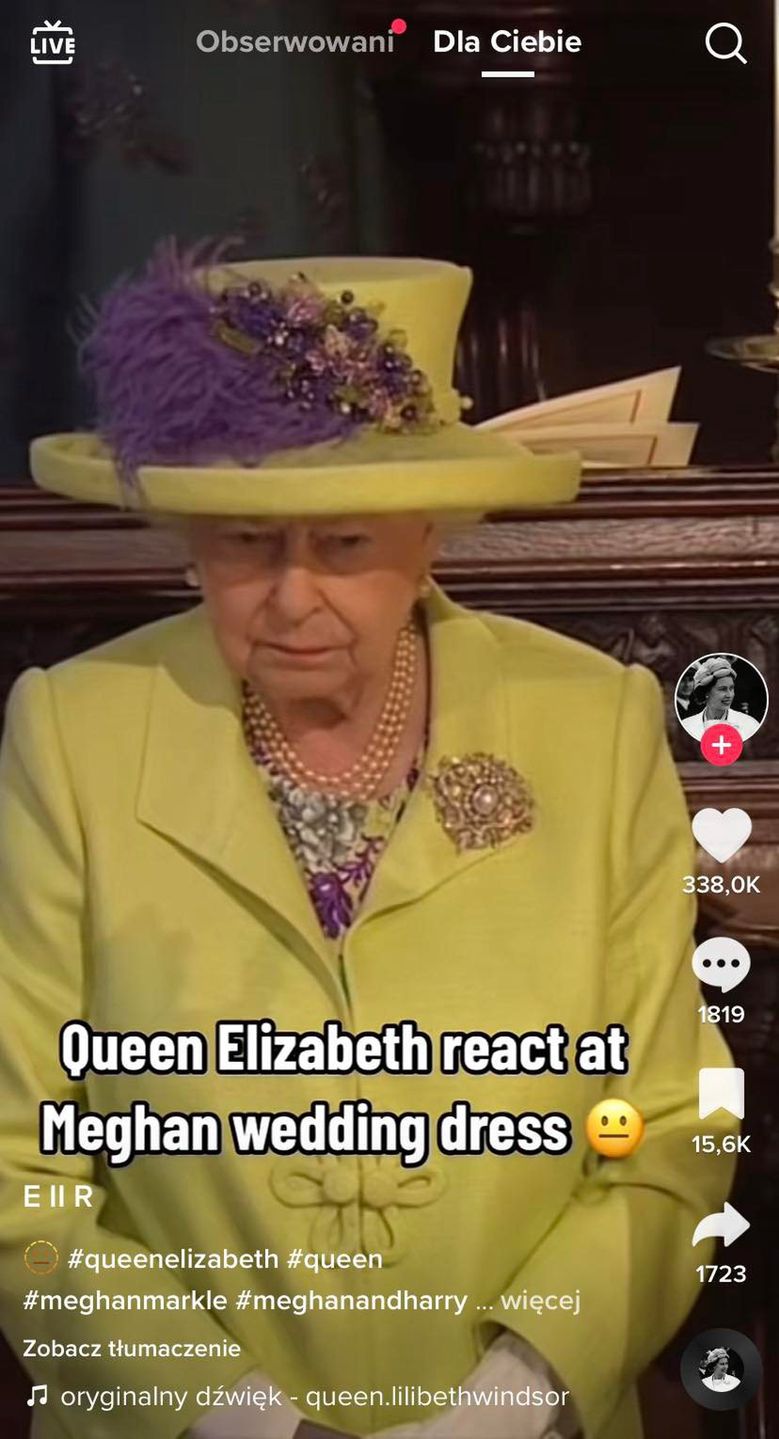The height and width of the screenshot is (1439, 779).
Task: Tap the #queenelizabeth hashtag
Action: (x=172, y=1258)
